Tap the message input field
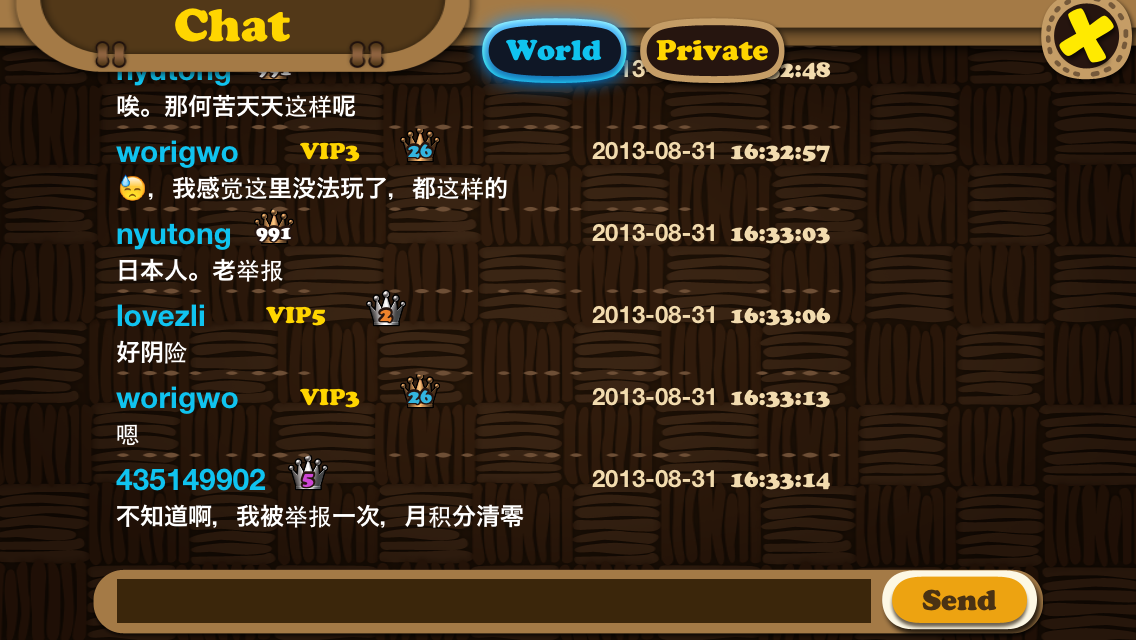 point(493,601)
